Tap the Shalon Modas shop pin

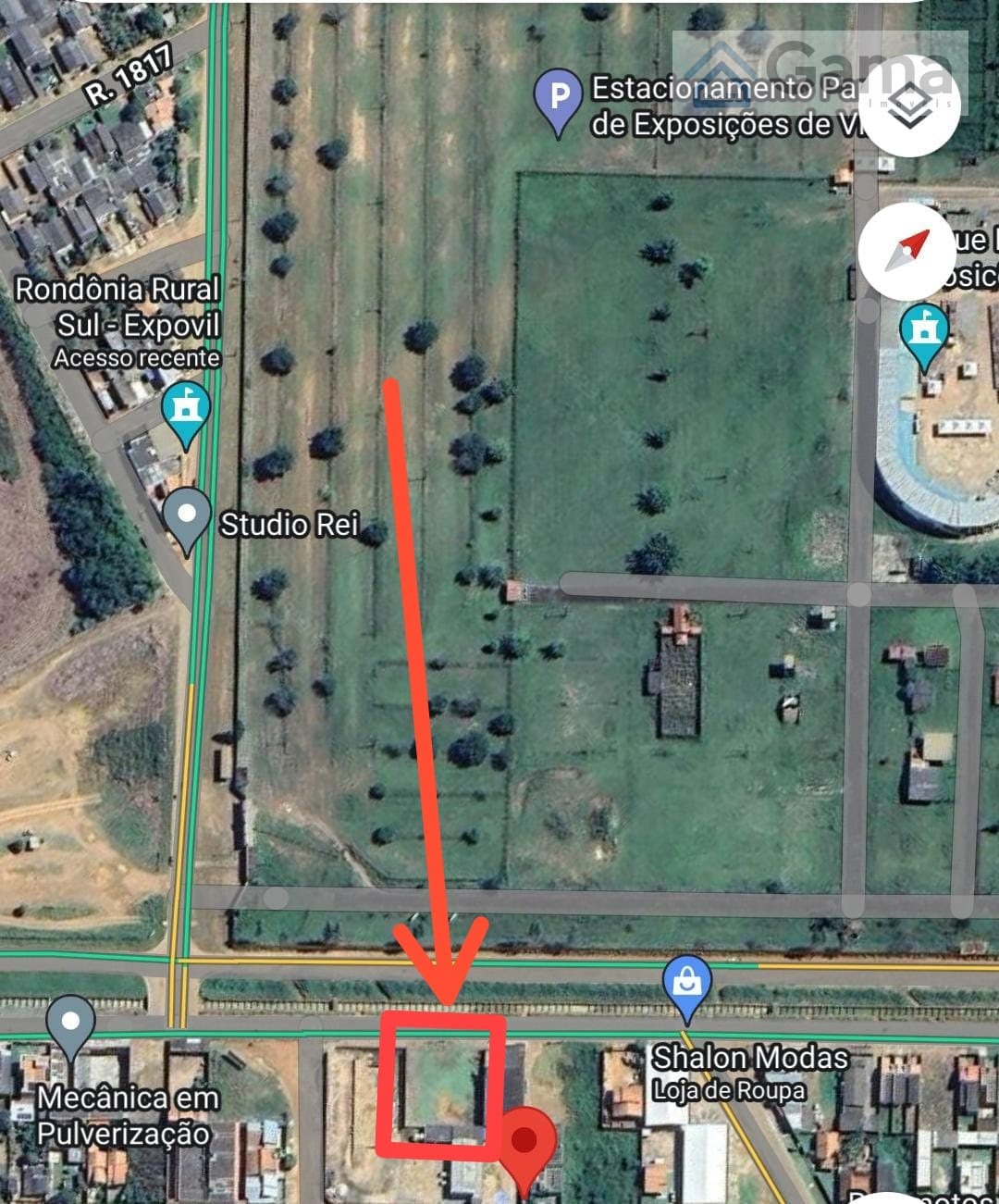686,987
